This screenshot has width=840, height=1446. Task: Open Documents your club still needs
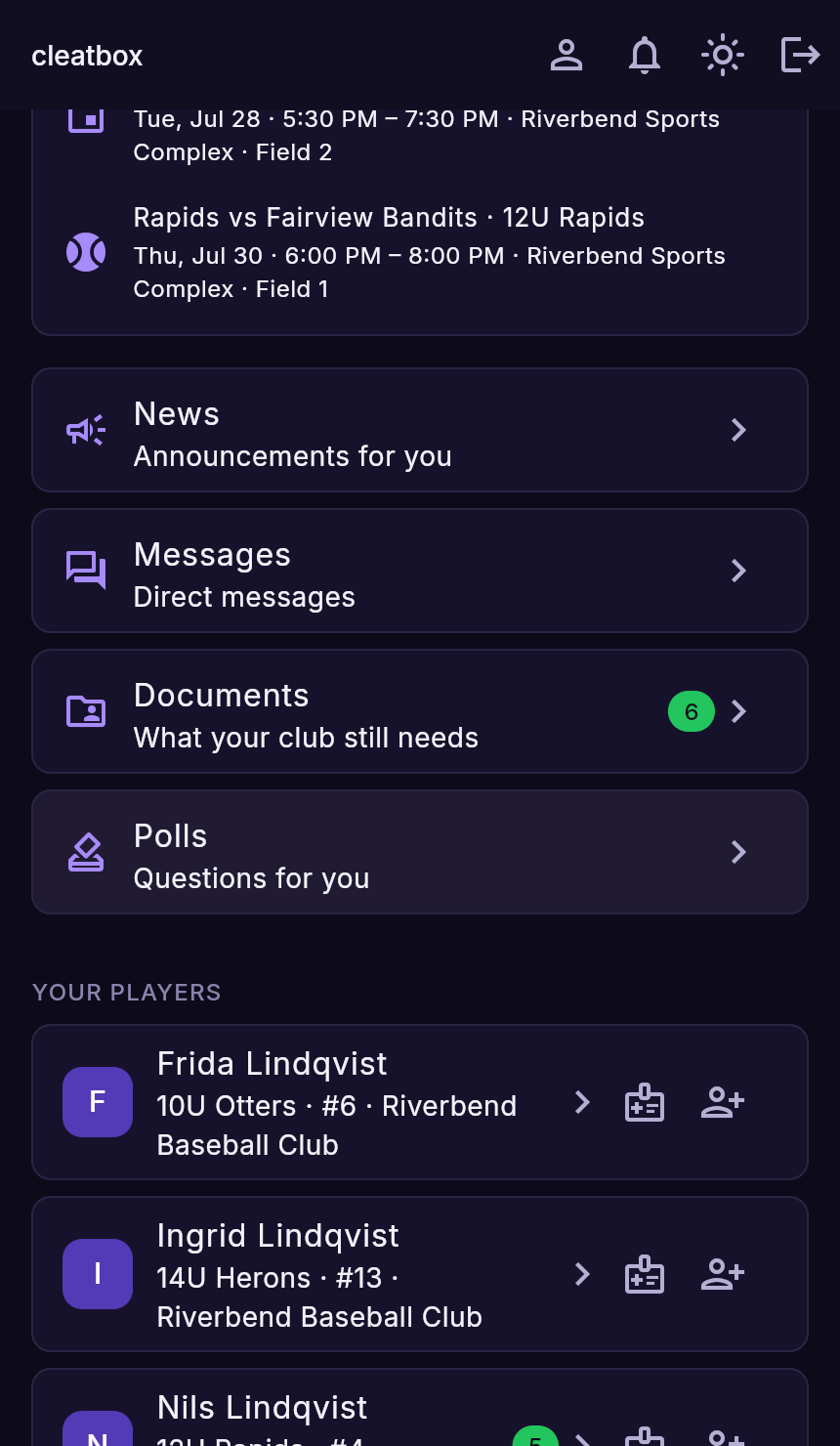pos(420,711)
